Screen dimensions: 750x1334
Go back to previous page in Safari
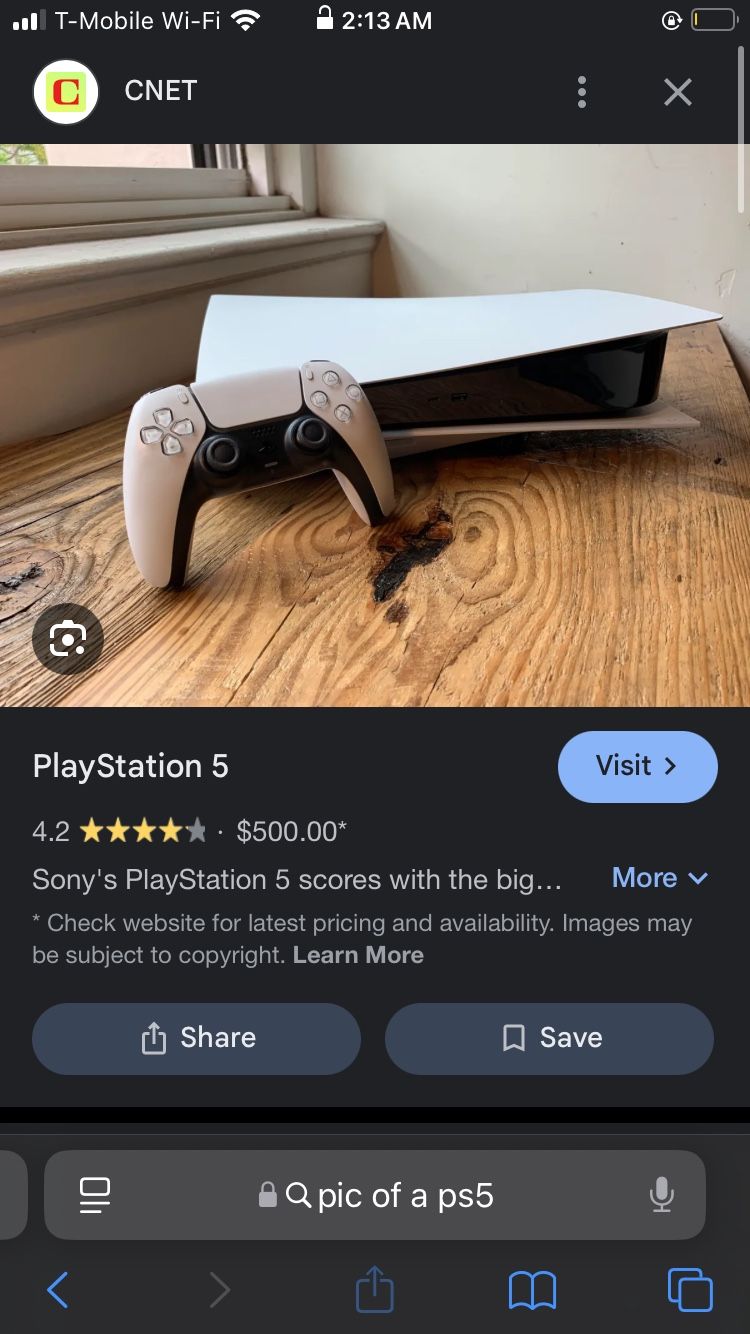click(57, 1290)
